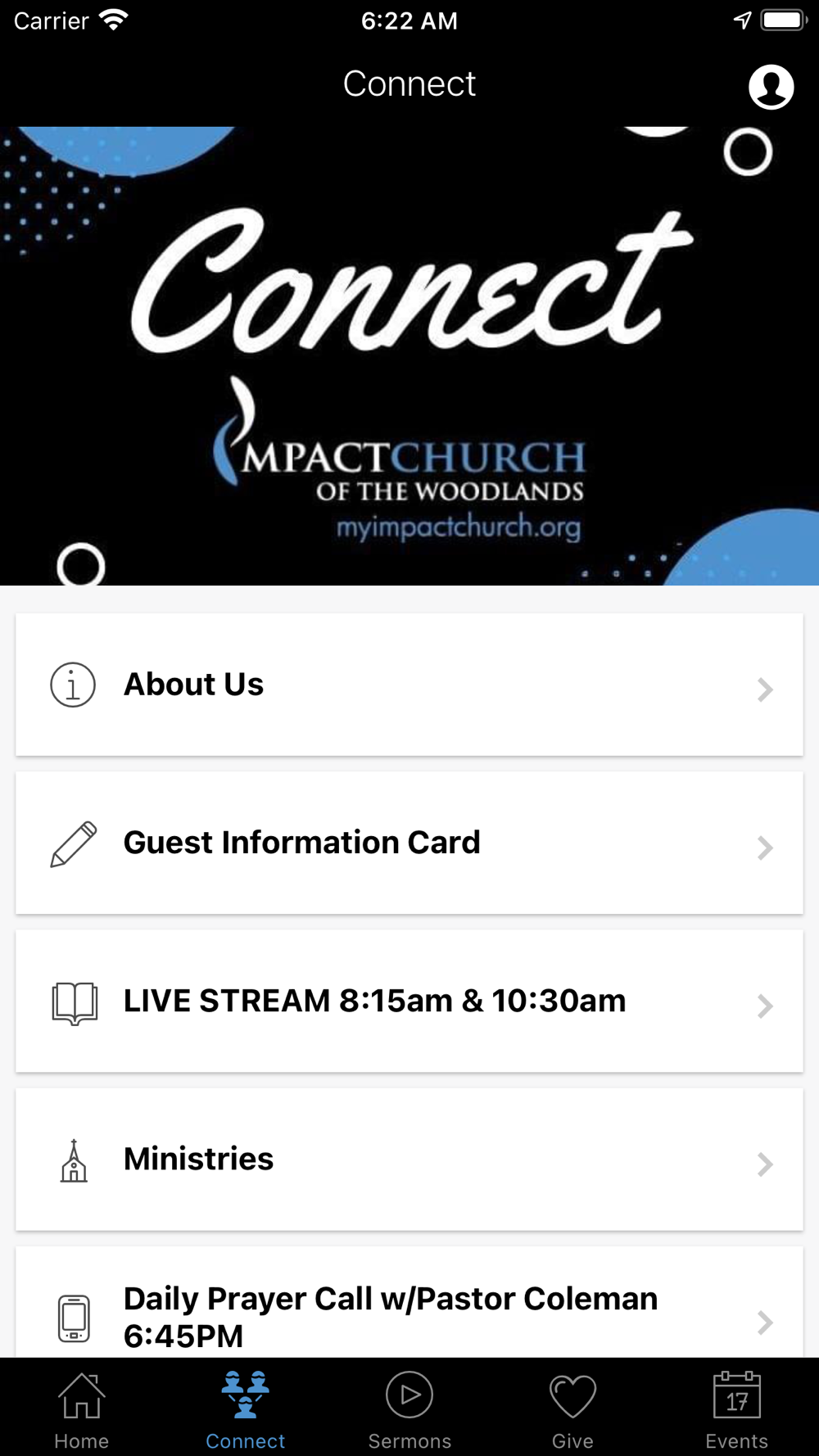The height and width of the screenshot is (1456, 819).
Task: Open the Guest Information Card
Action: pos(409,843)
